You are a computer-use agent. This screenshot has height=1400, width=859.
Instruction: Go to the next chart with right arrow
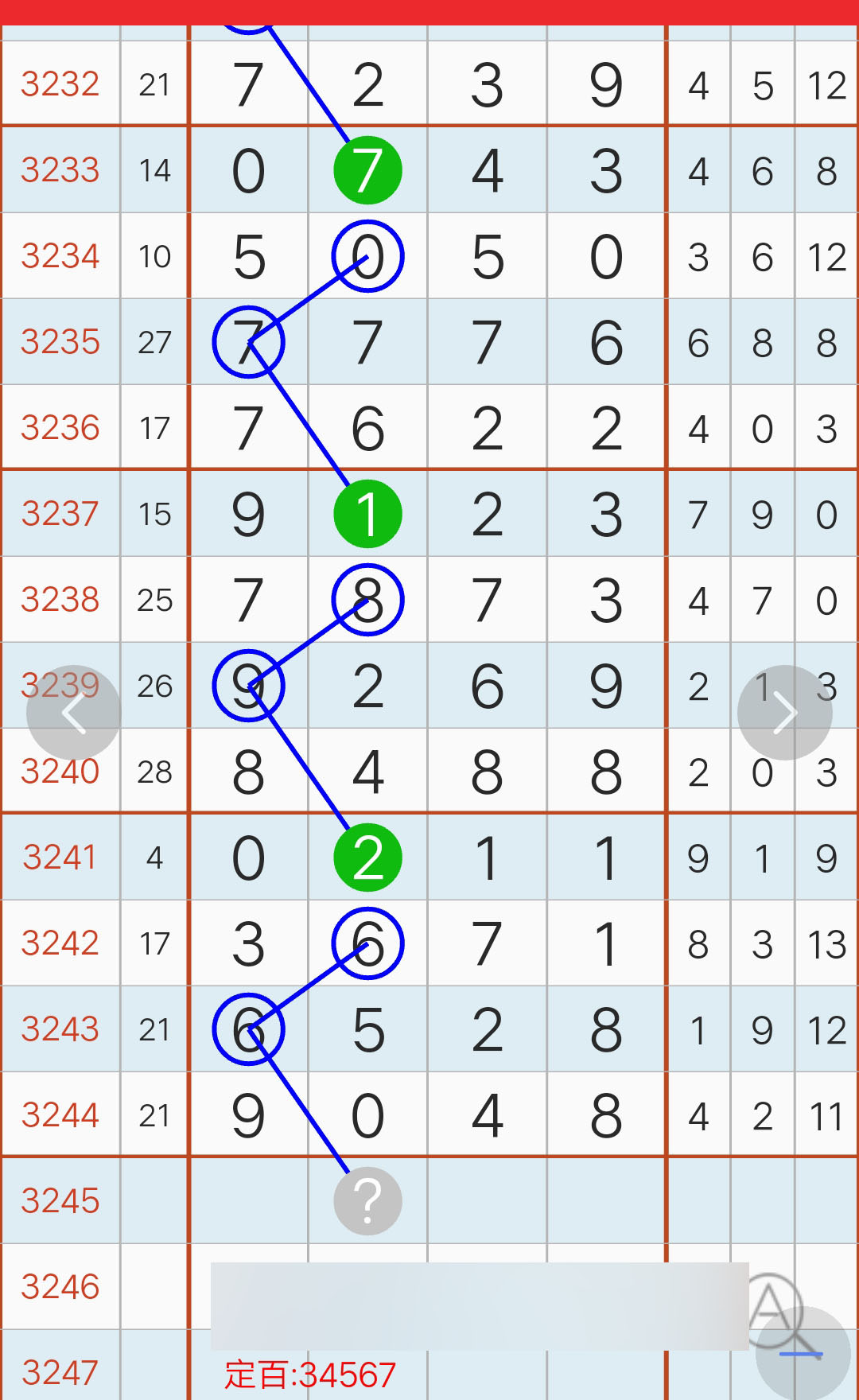point(785,713)
